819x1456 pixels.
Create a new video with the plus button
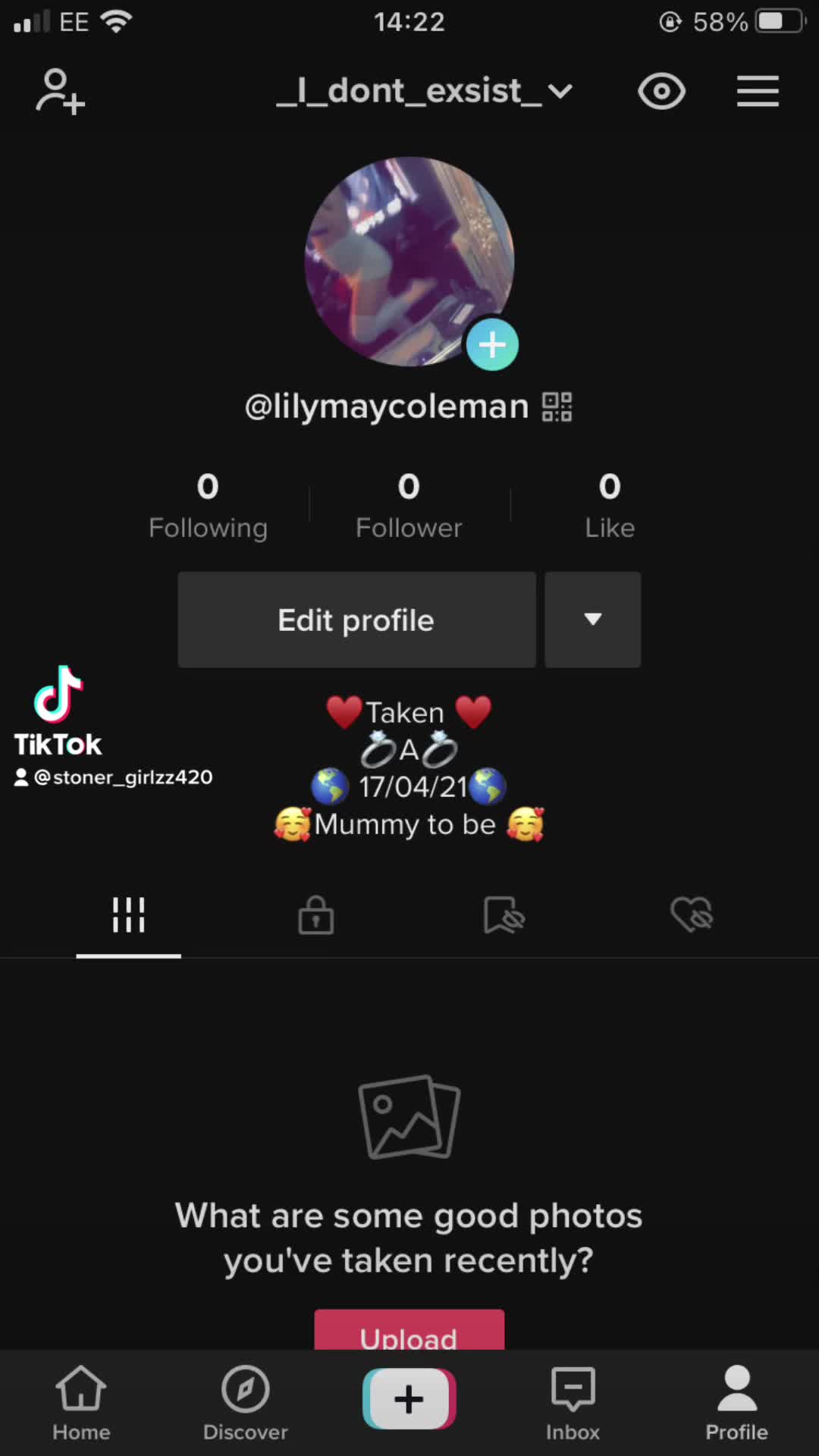coord(409,1399)
